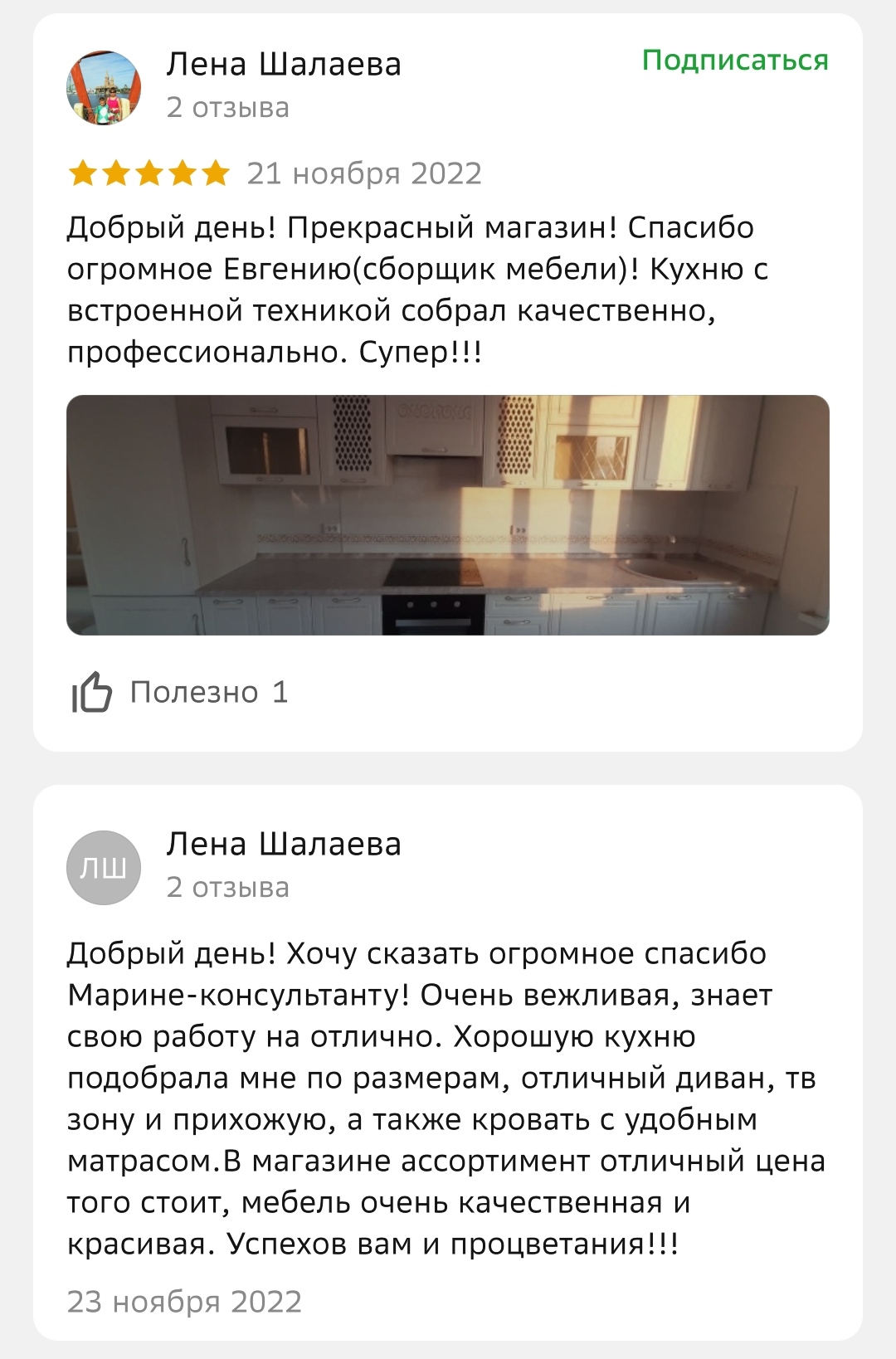896x1359 pixels.
Task: Click the first review's text body
Action: click(415, 286)
